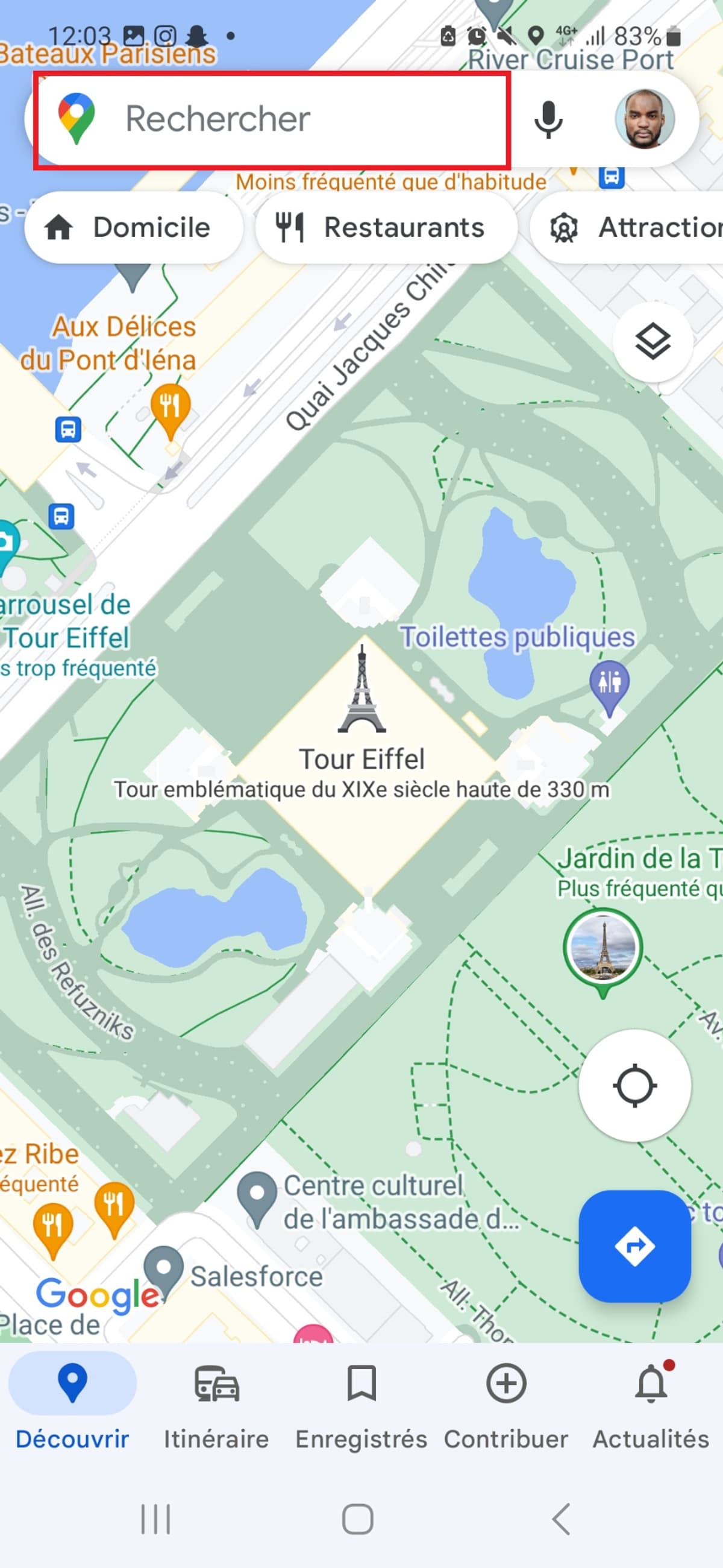
Task: Click the restaurant marker near Aux Délices
Action: (171, 406)
